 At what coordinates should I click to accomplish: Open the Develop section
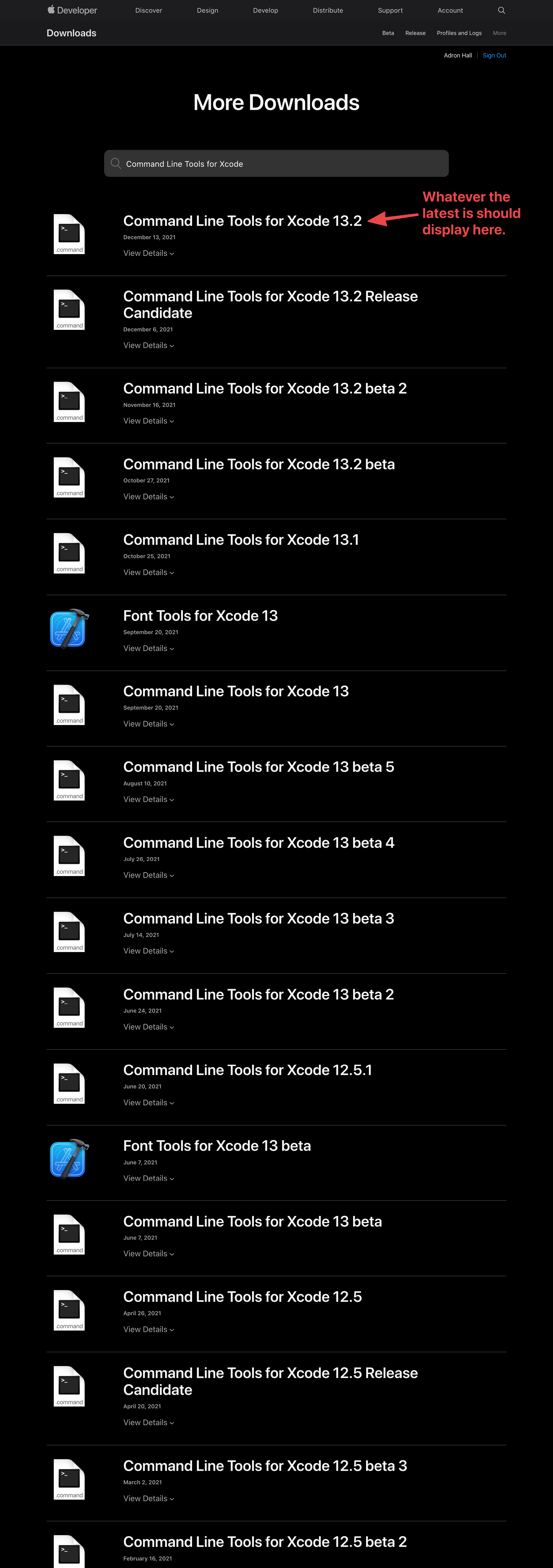pyautogui.click(x=265, y=10)
